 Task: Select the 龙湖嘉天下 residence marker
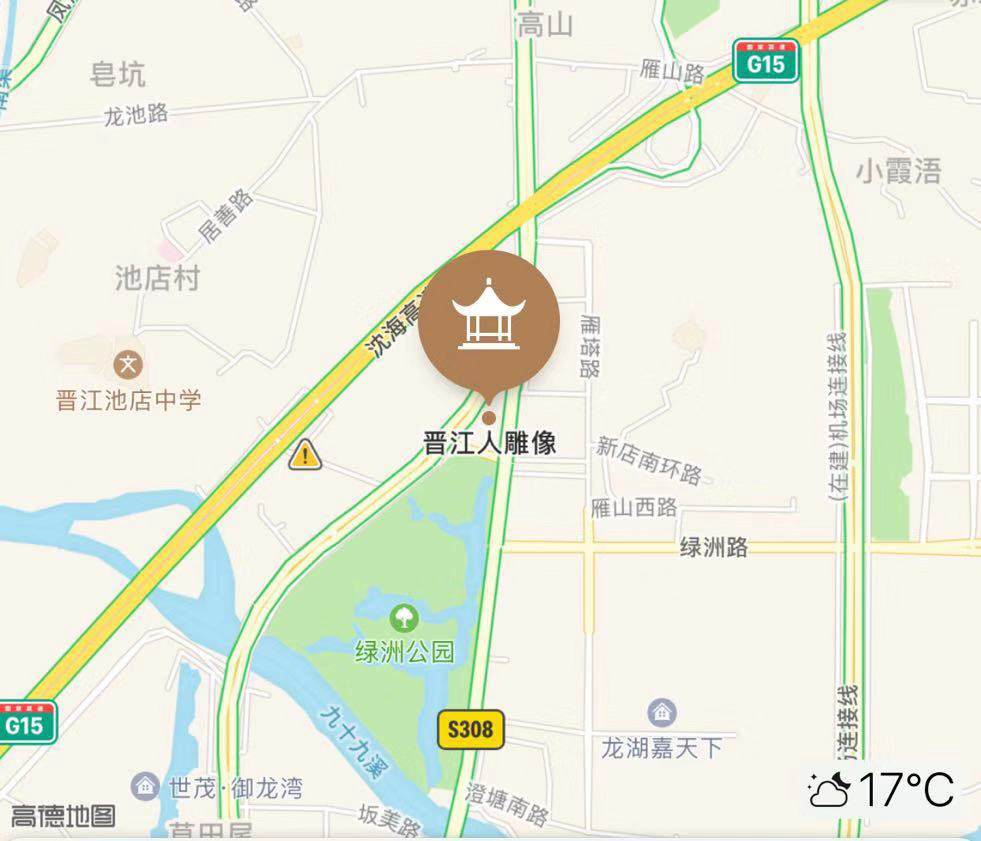[661, 713]
